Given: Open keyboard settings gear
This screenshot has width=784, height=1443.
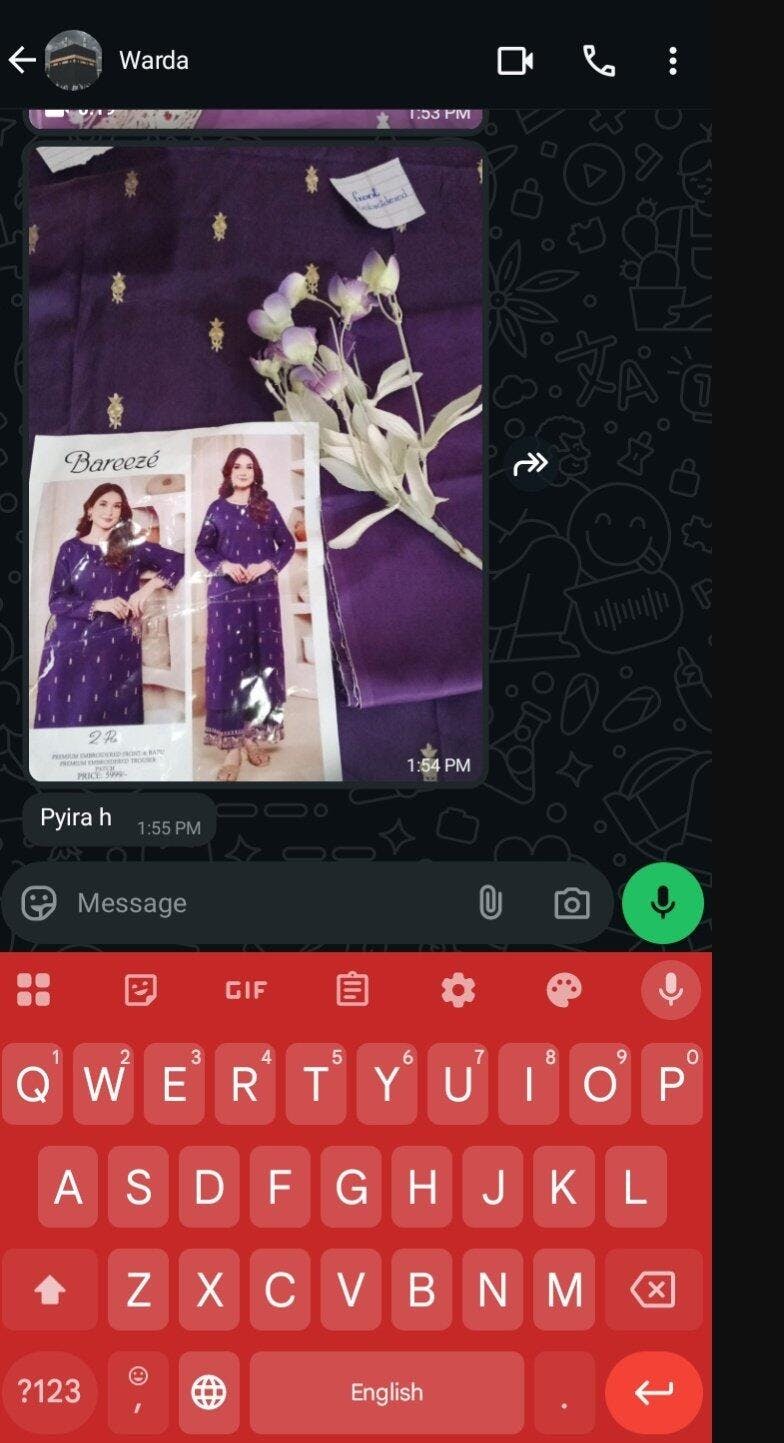Looking at the screenshot, I should [x=458, y=990].
